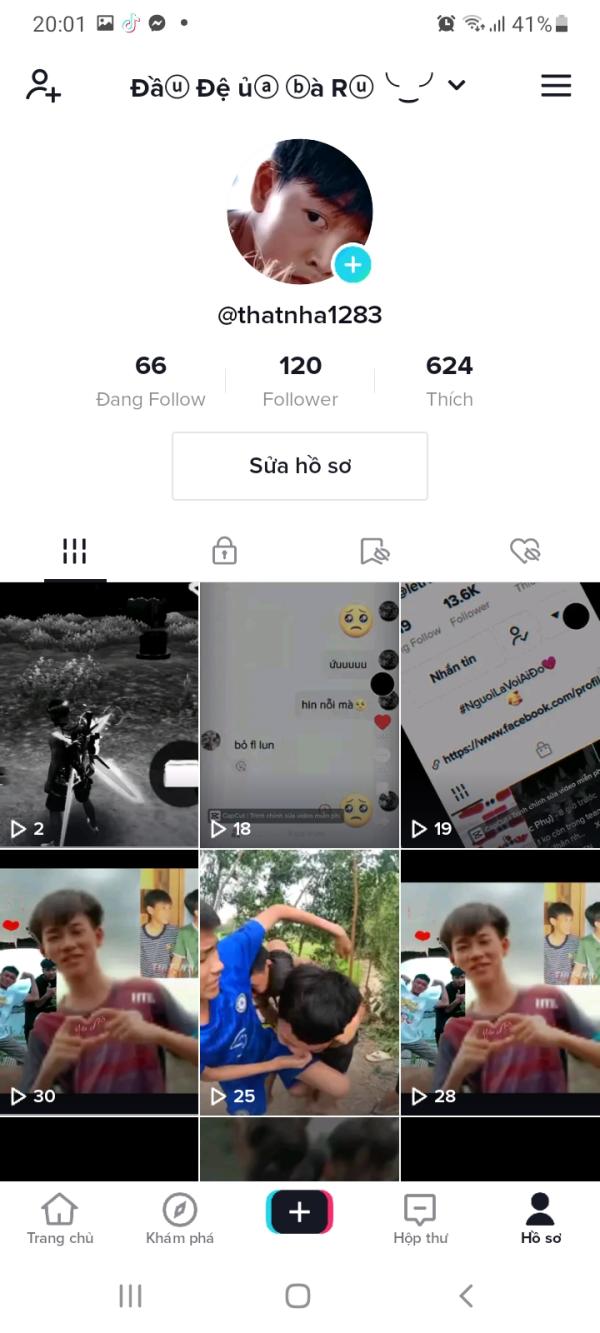Open the Khám phá tab

[x=180, y=1219]
